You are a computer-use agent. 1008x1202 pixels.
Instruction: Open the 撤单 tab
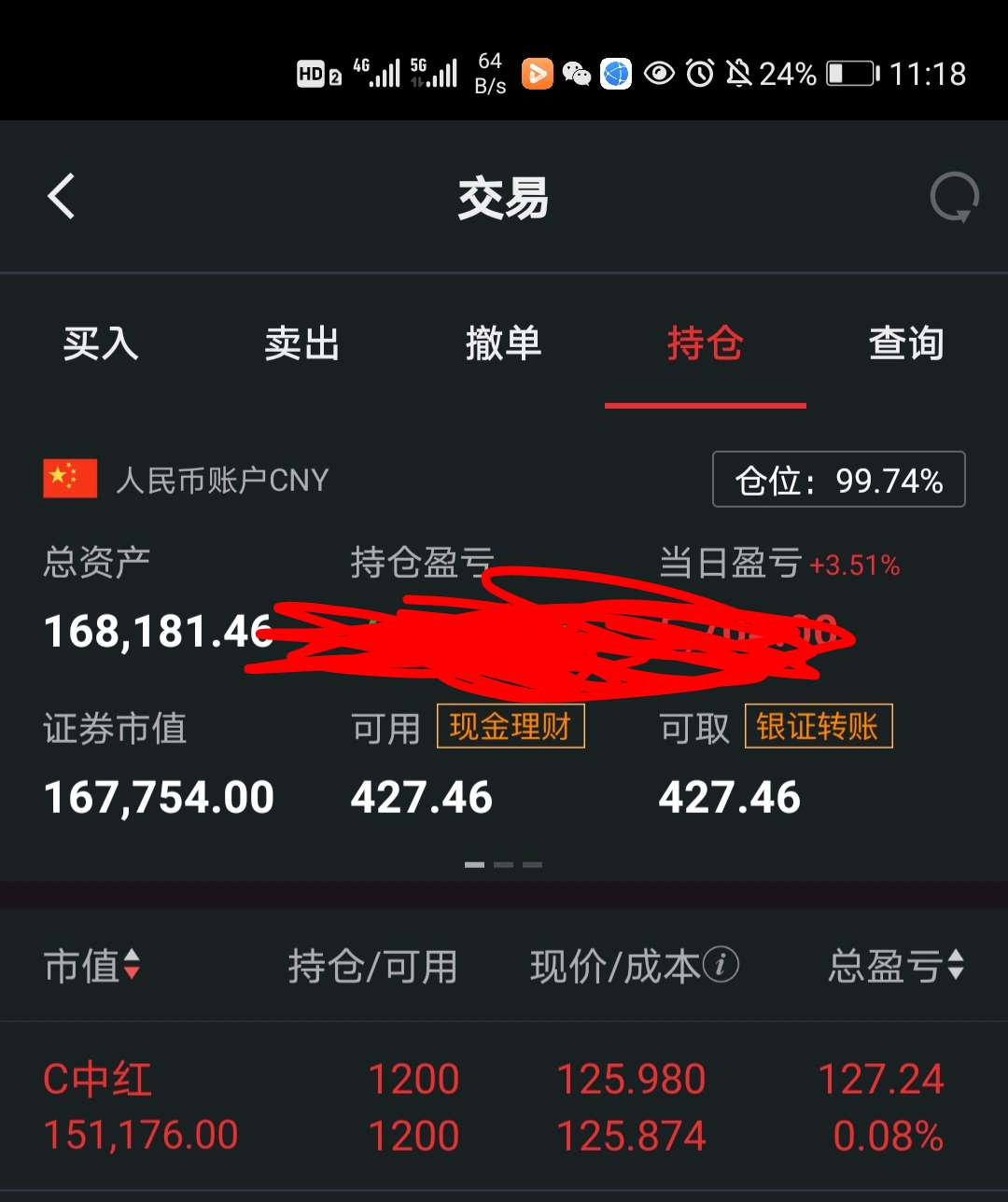point(504,344)
